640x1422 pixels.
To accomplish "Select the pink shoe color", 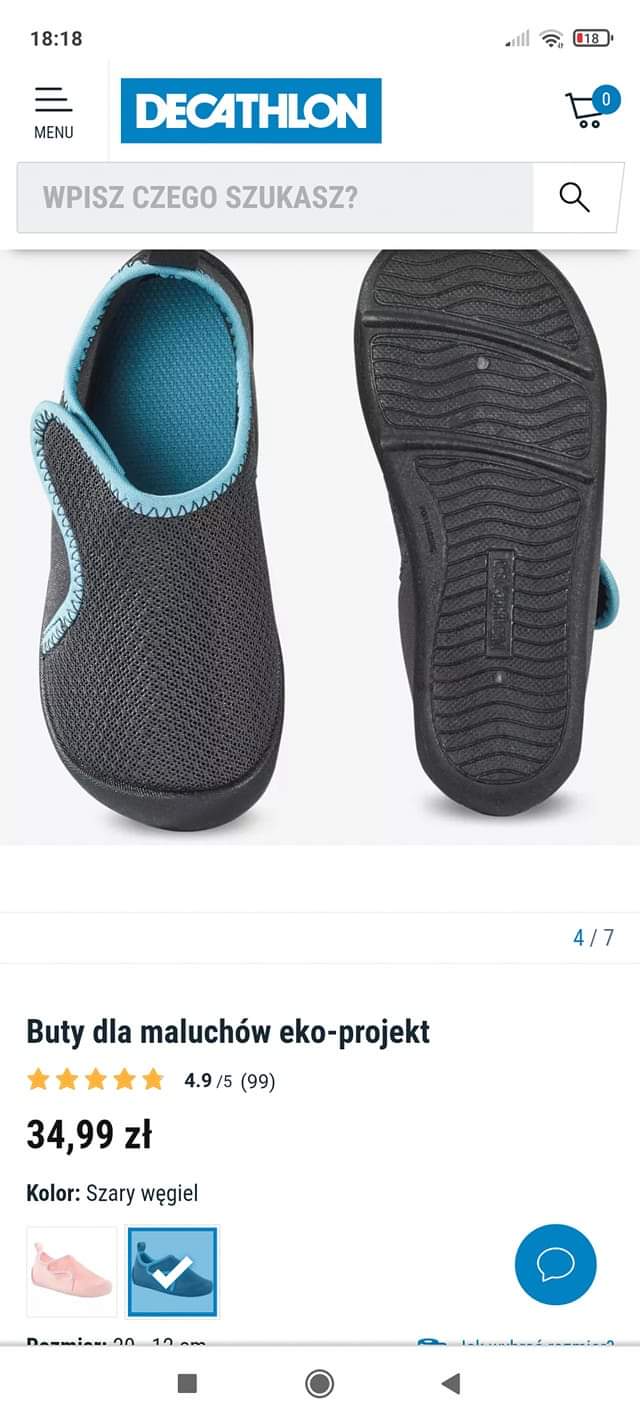I will pos(72,1272).
